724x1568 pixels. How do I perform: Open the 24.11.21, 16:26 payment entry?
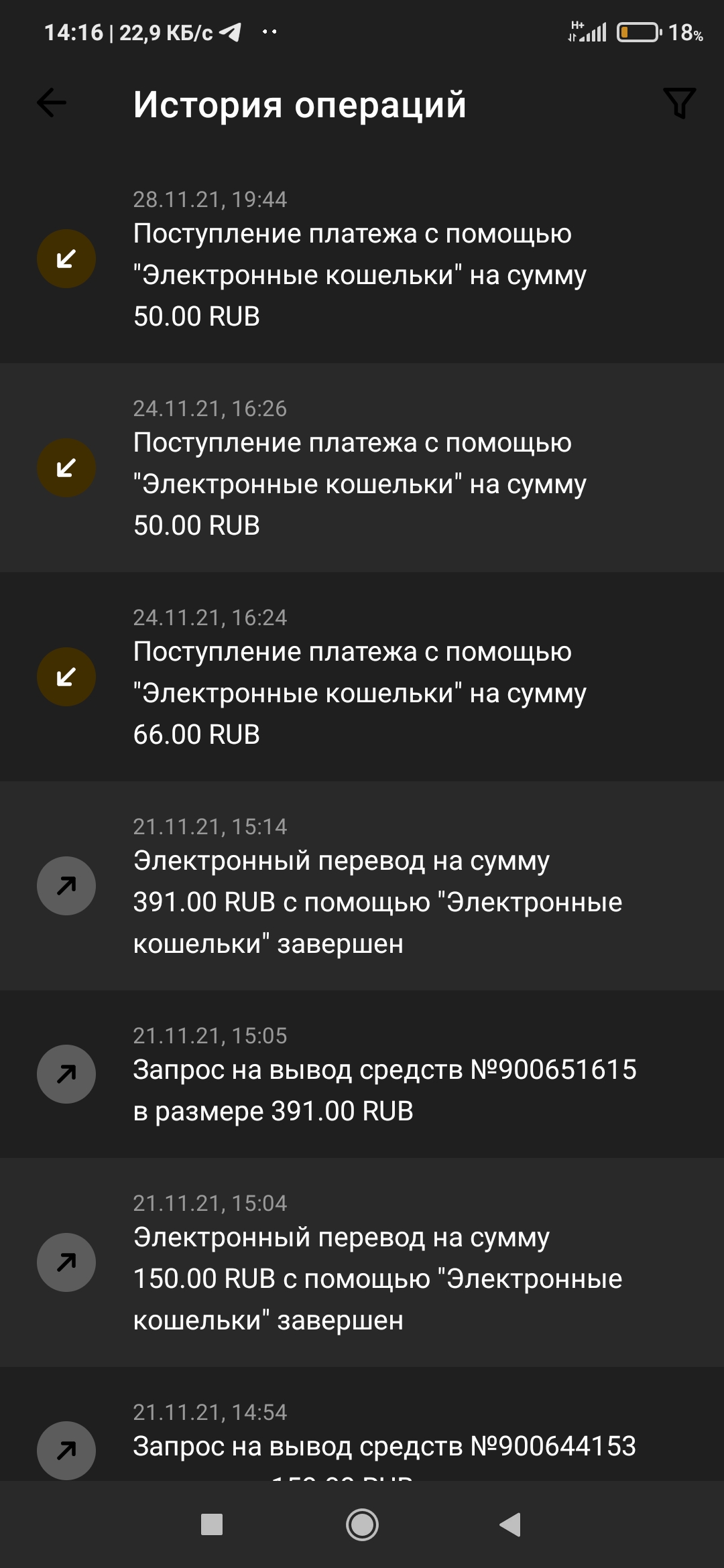click(362, 468)
